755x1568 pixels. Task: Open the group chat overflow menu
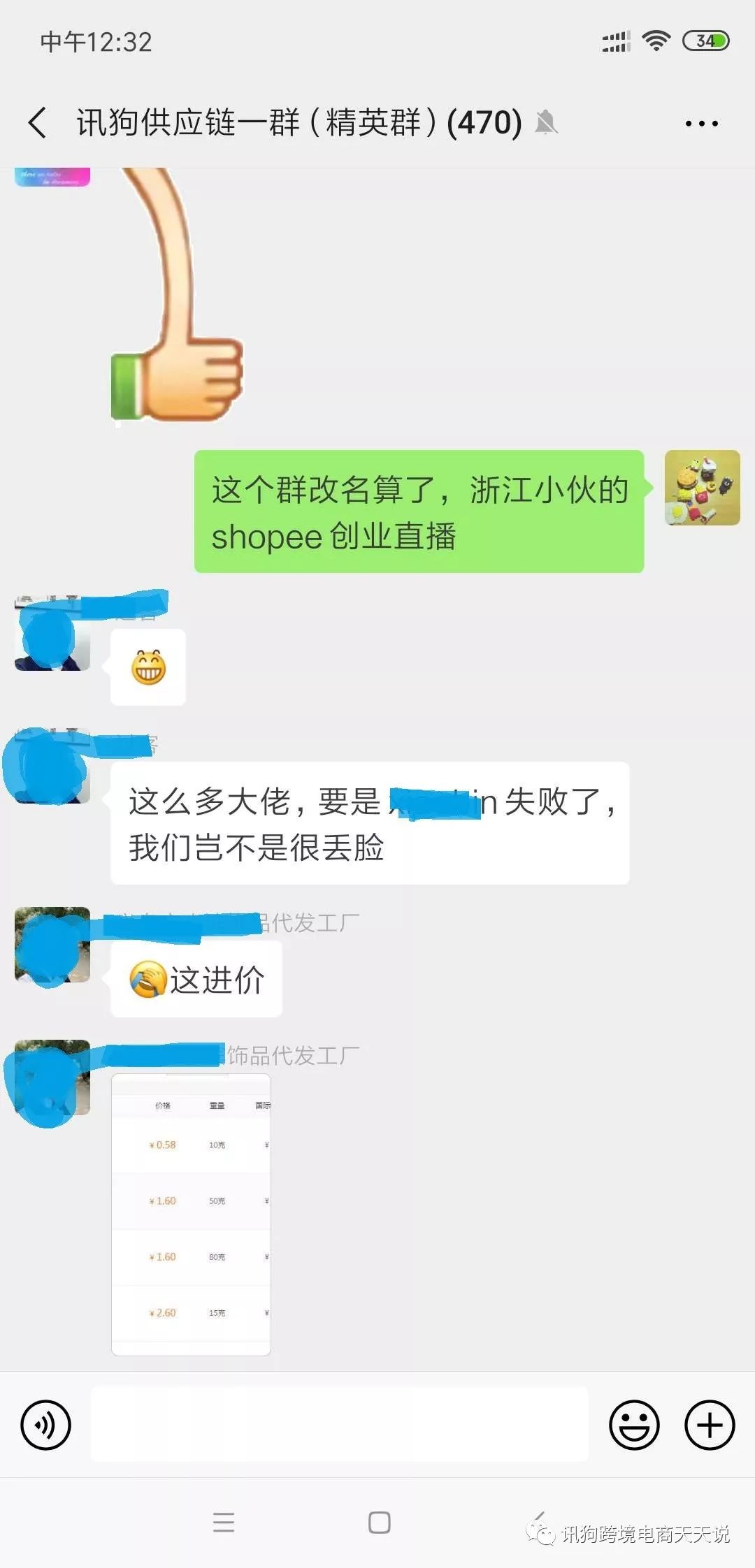click(x=701, y=124)
